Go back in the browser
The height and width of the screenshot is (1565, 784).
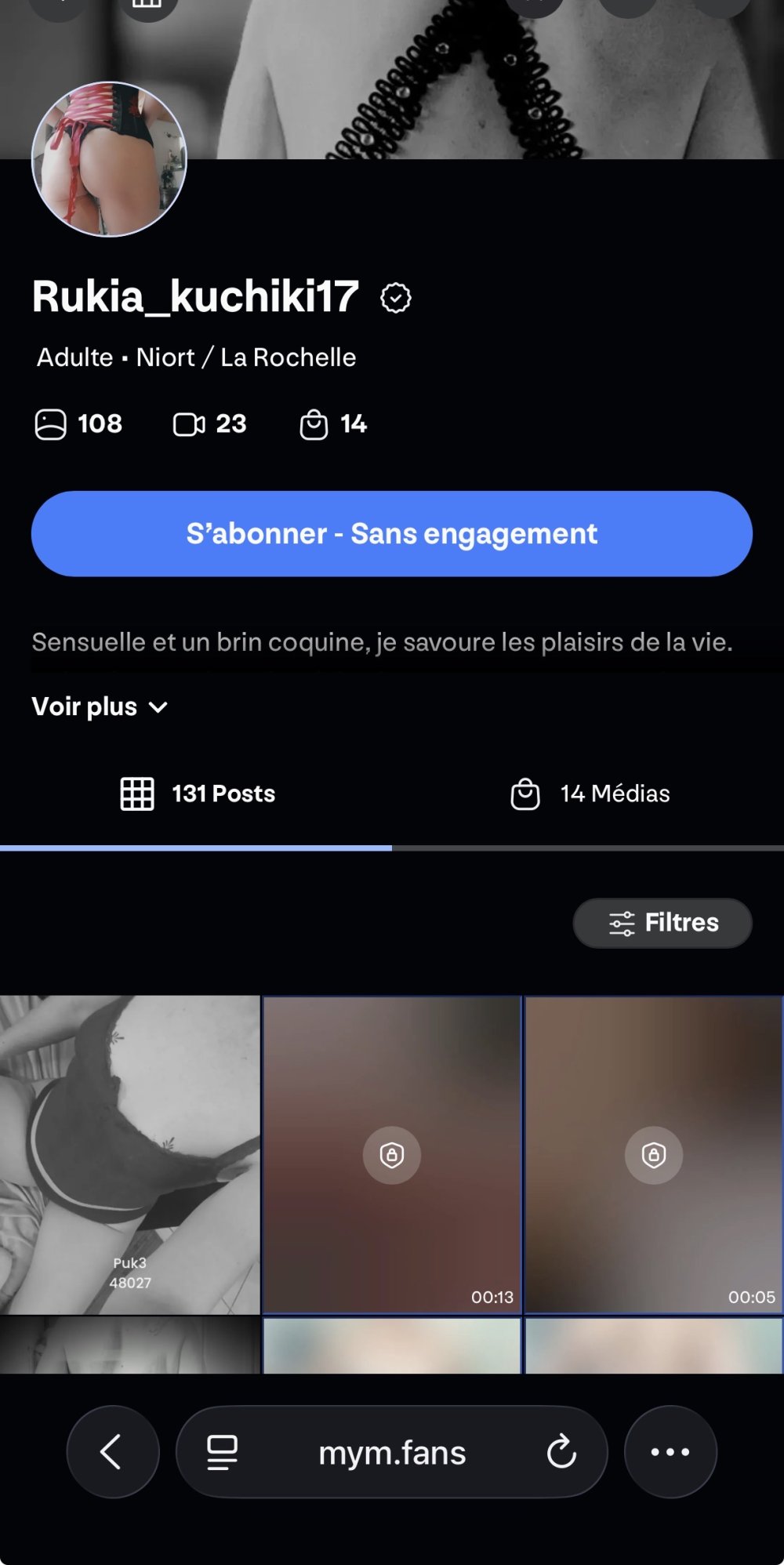(112, 1452)
